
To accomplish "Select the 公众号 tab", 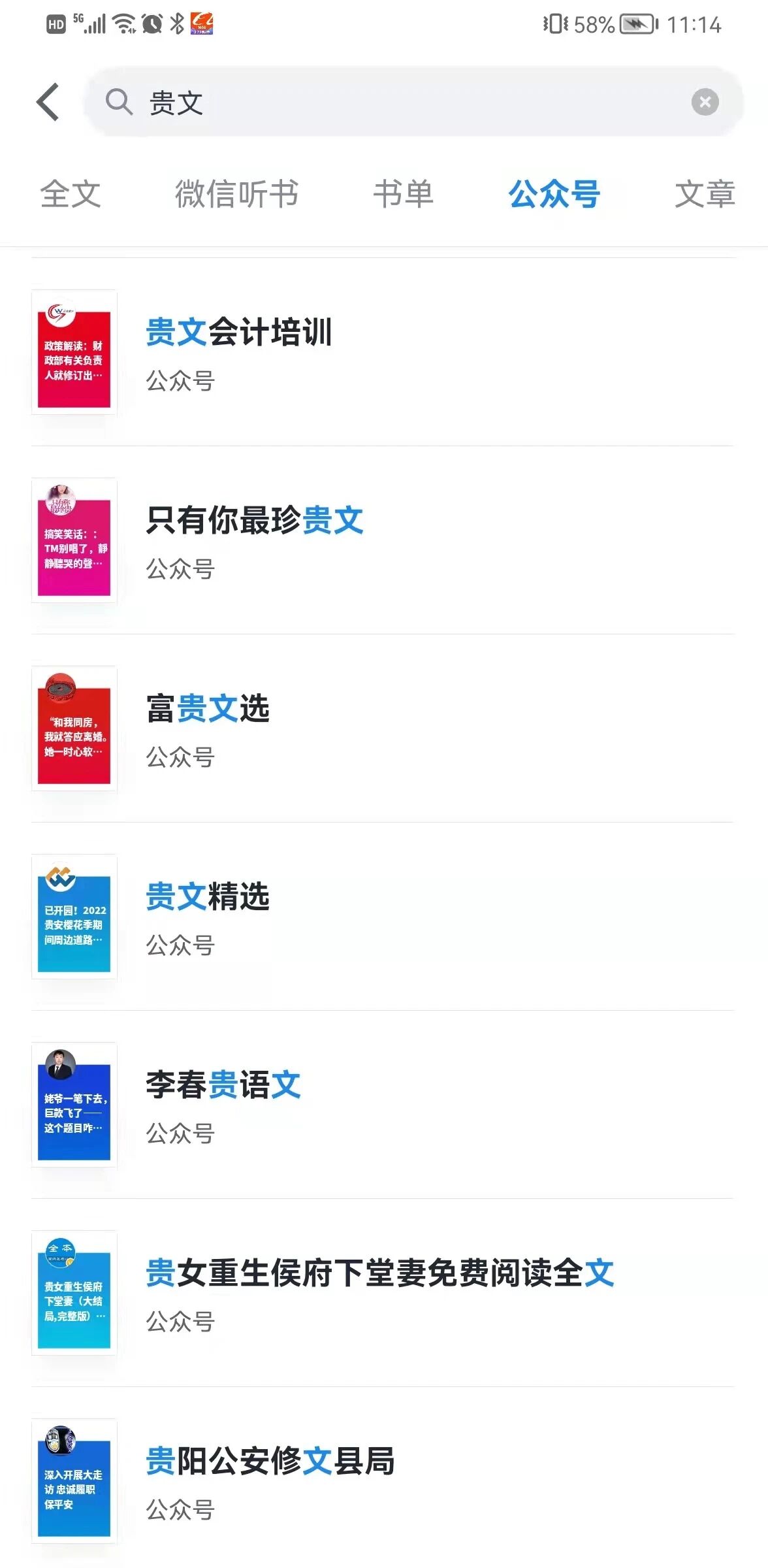I will (554, 194).
